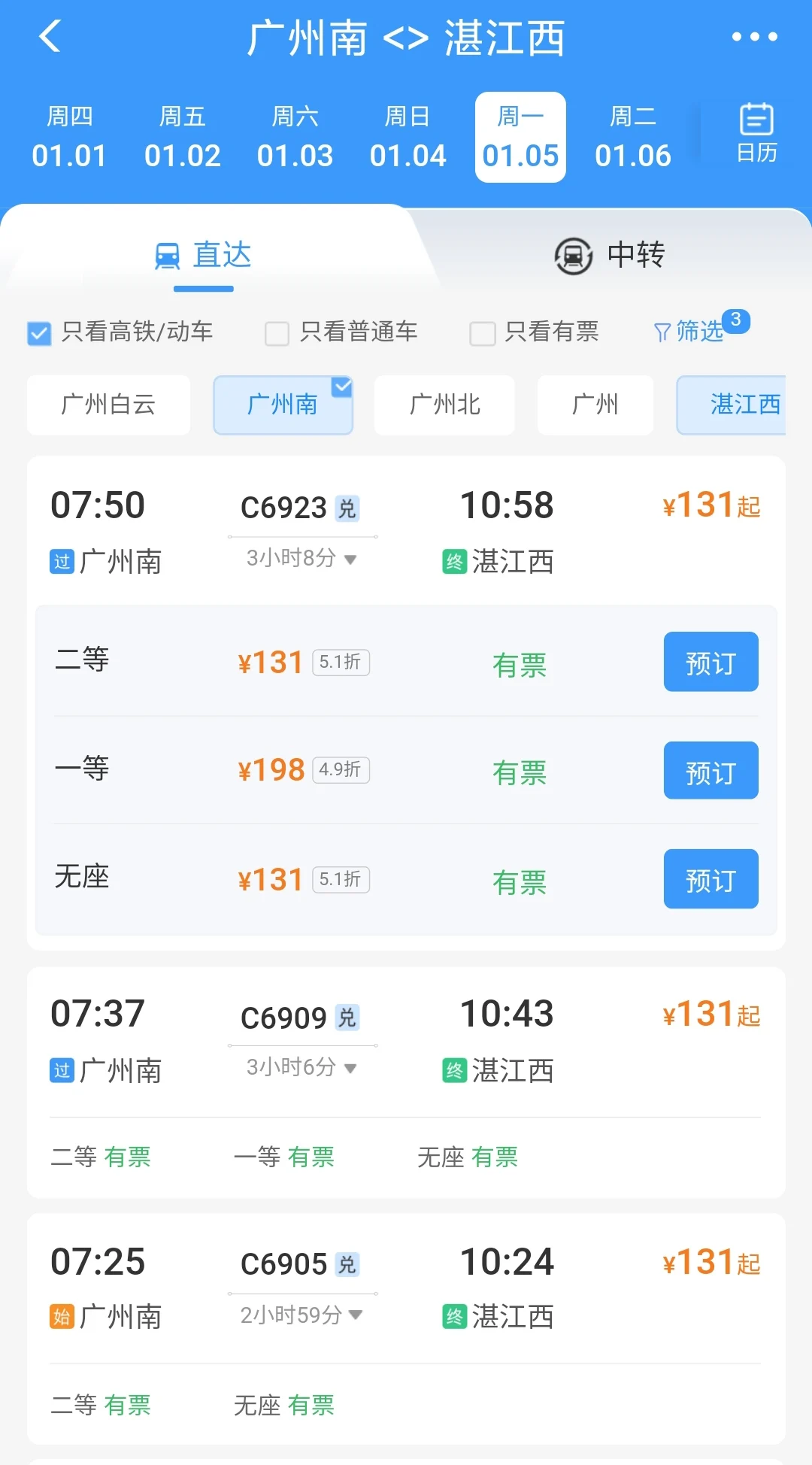Collapse C6923 duration details via its arrow
Screen dimensions: 812x1465
[350, 559]
